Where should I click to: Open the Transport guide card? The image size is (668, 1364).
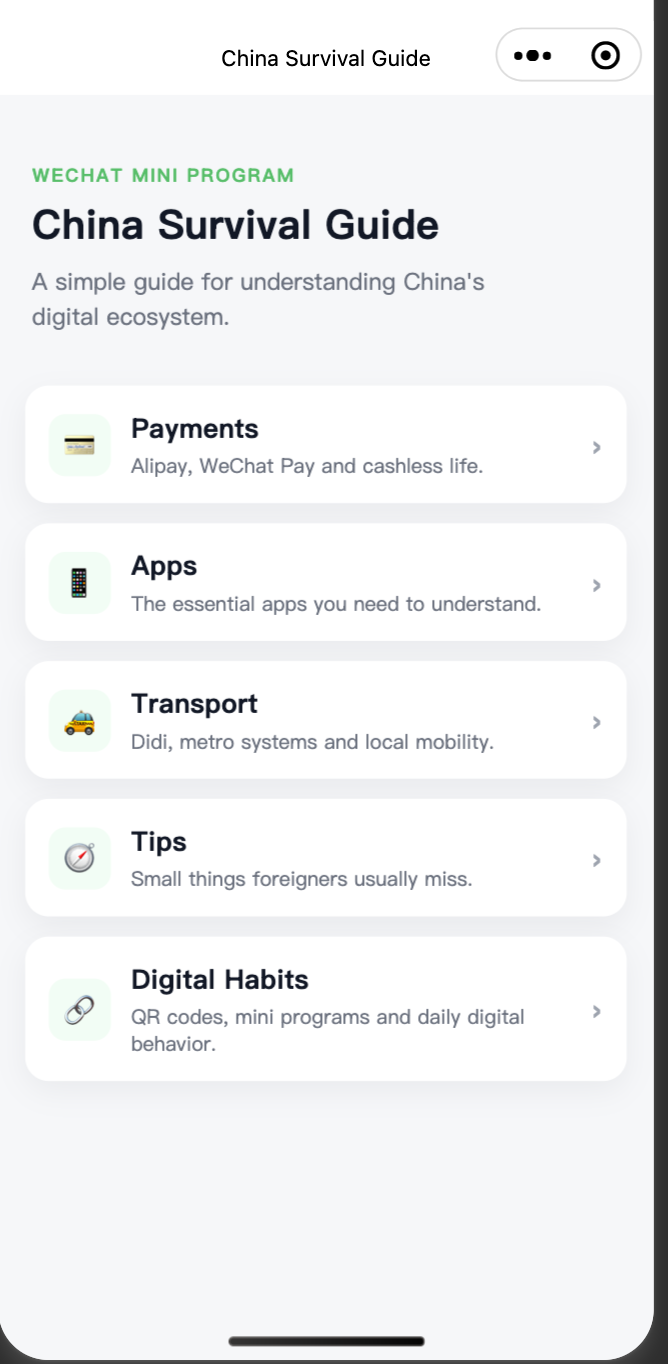tap(326, 720)
